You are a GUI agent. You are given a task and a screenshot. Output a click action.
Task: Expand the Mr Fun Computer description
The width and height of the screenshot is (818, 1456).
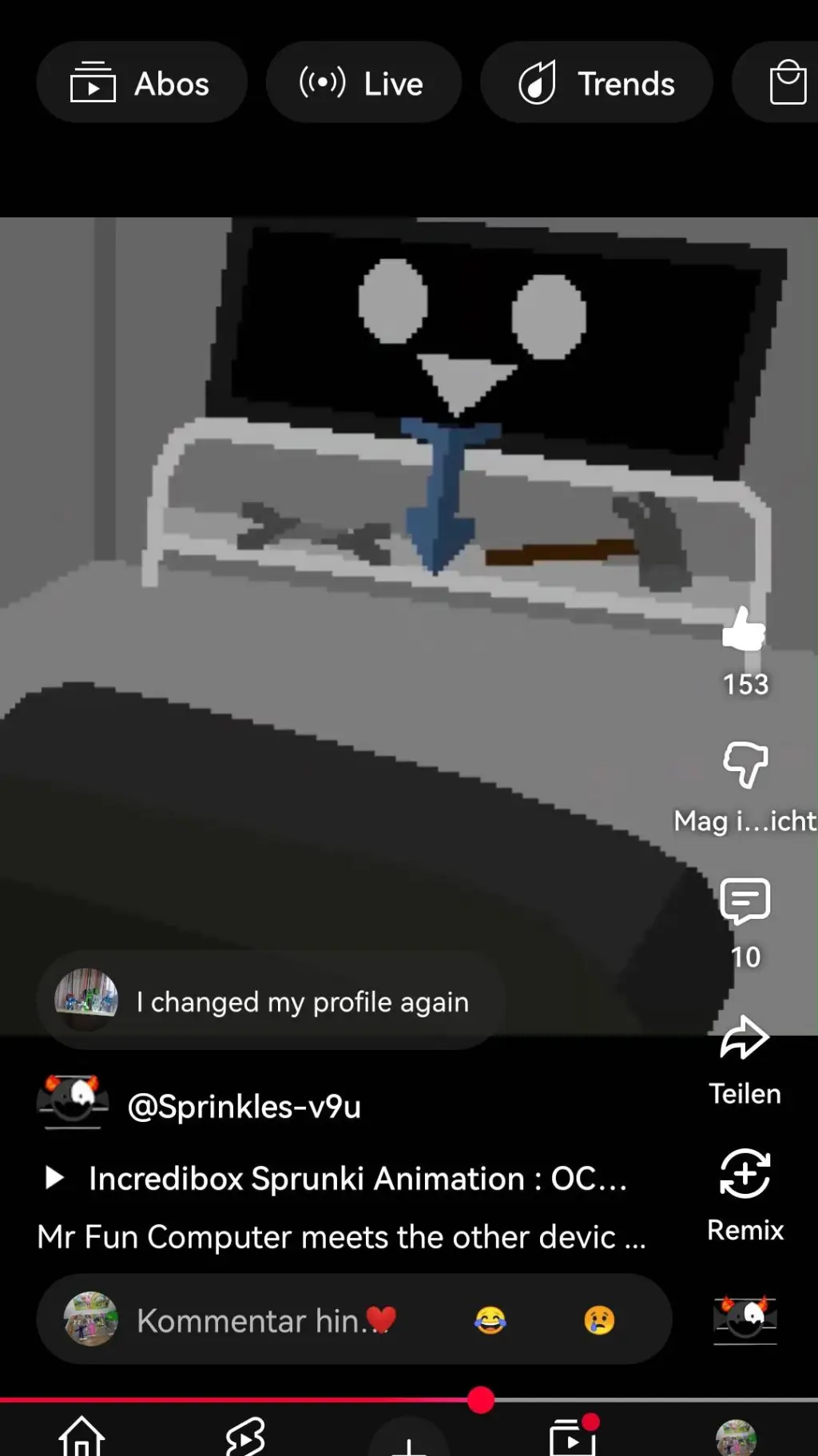tap(341, 1237)
